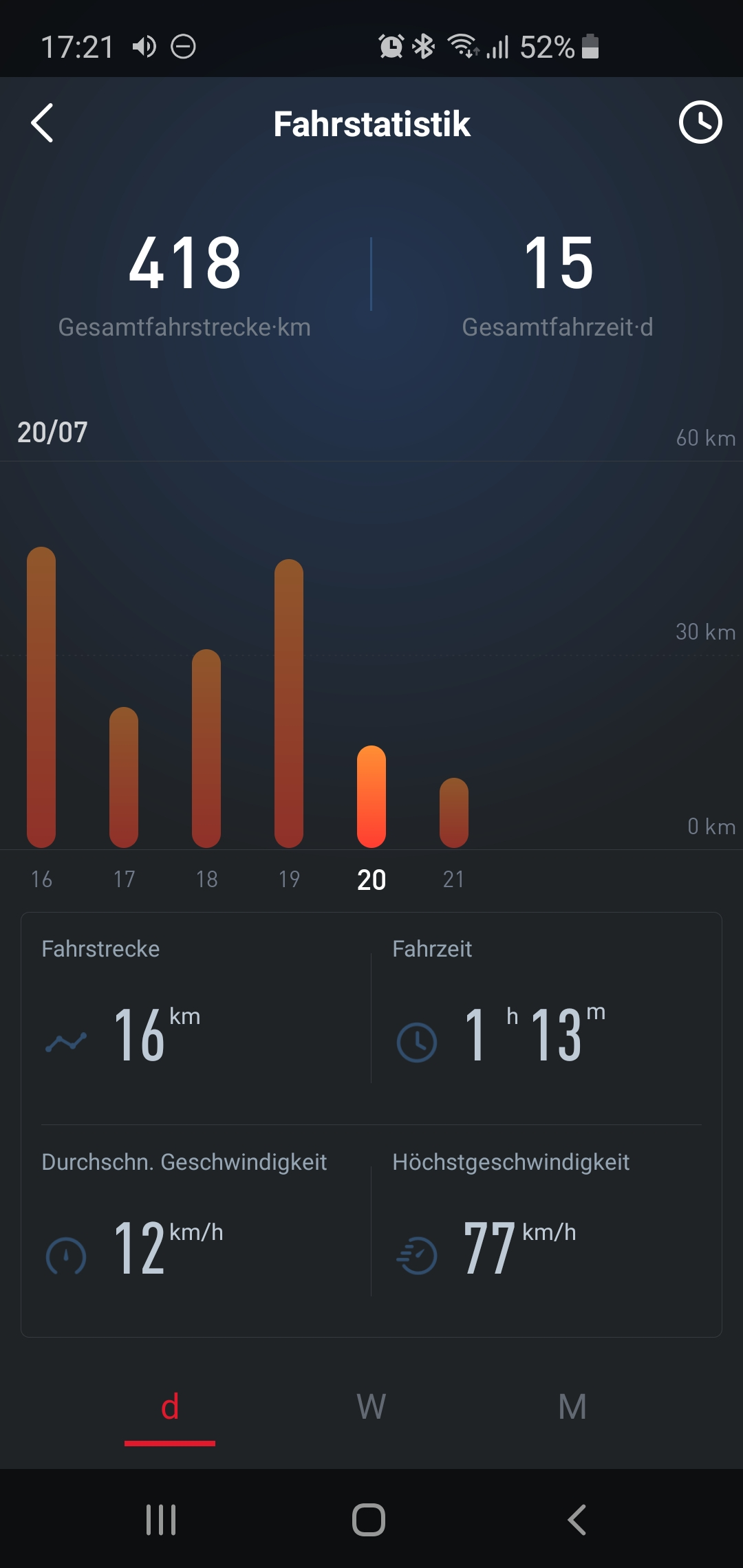Switch to the monthly M tab
The height and width of the screenshot is (1568, 743).
[572, 1407]
